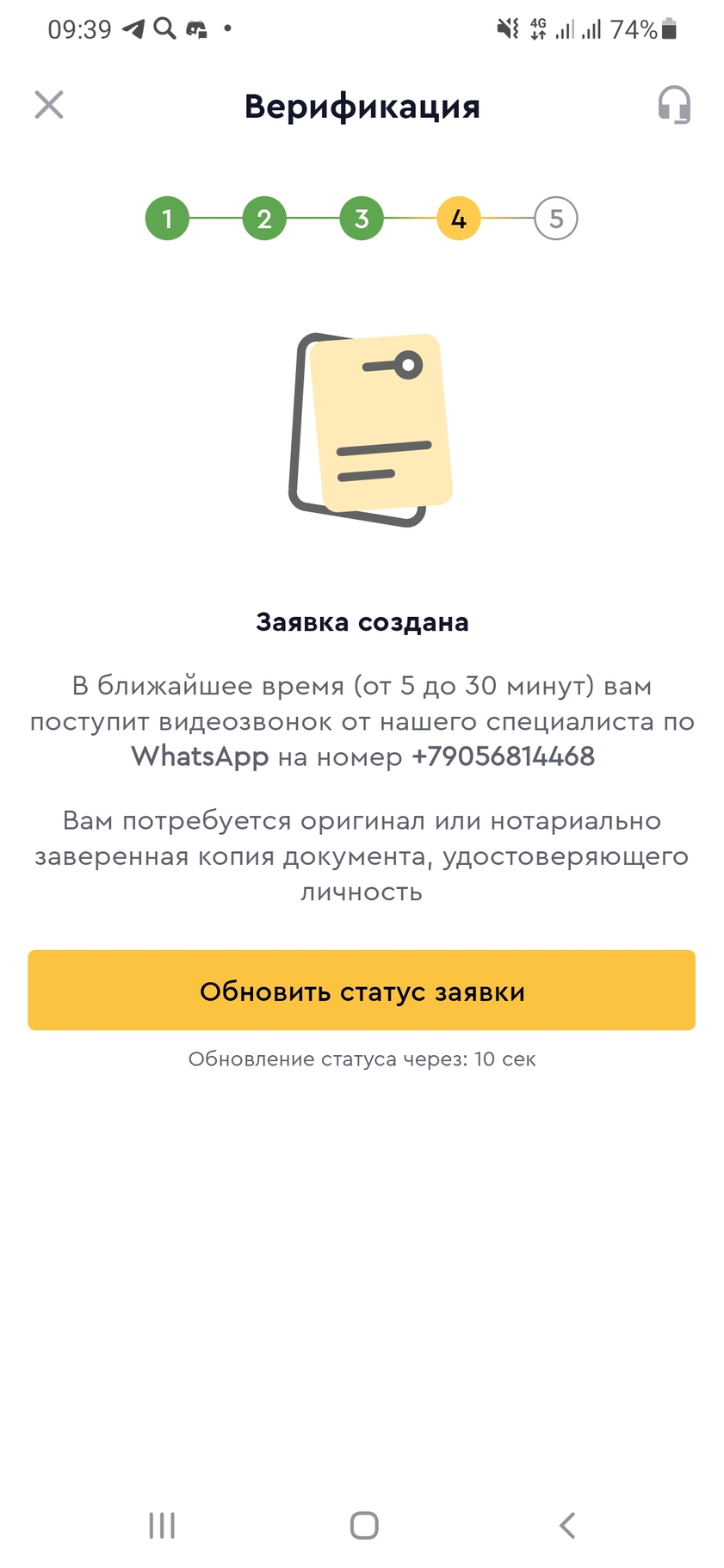Close the verification screen
Image resolution: width=724 pixels, height=1568 pixels.
(x=49, y=105)
